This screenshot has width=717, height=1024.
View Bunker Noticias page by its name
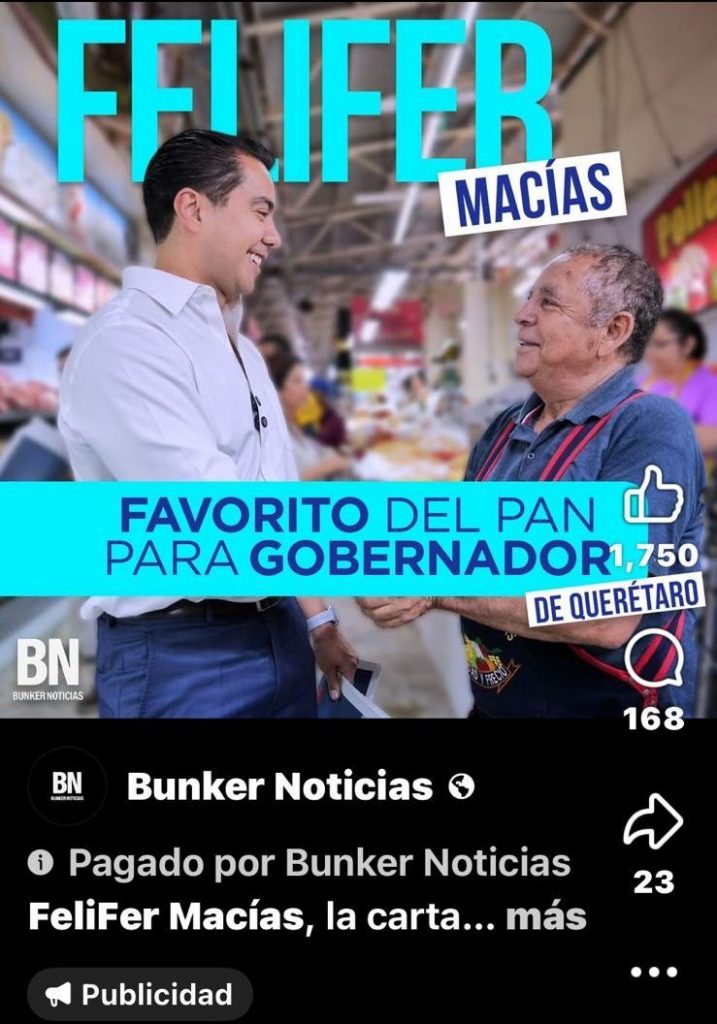pyautogui.click(x=279, y=787)
